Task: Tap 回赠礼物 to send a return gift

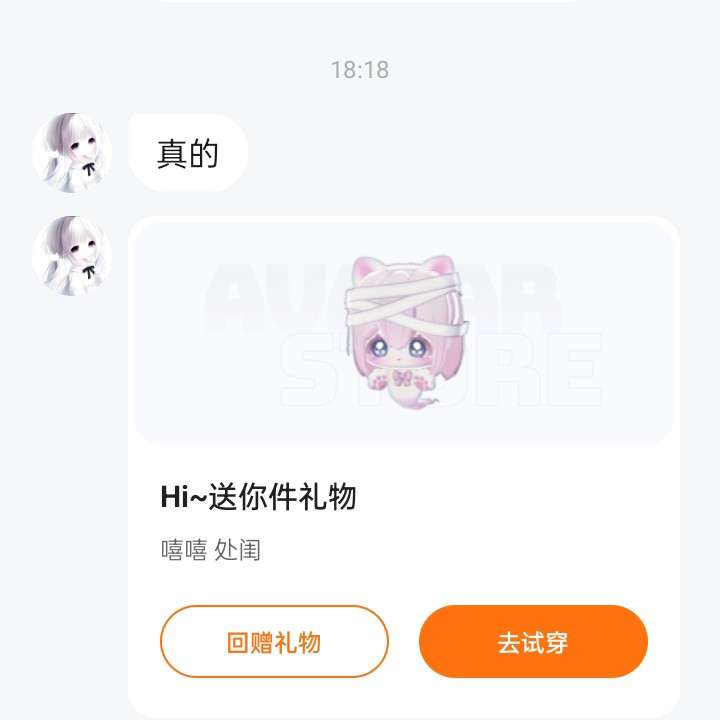Action: click(x=274, y=642)
